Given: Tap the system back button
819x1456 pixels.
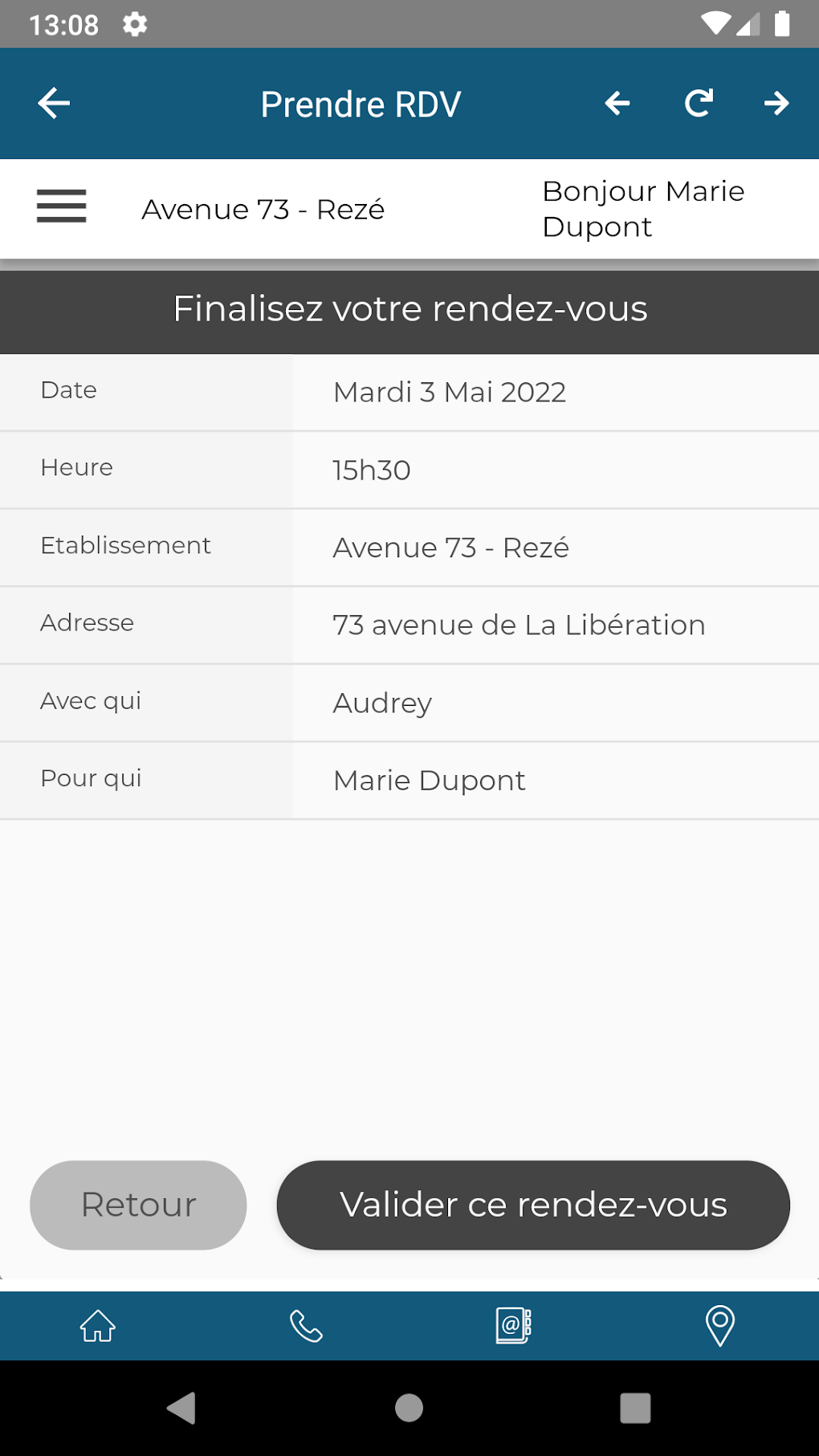Looking at the screenshot, I should click(182, 1408).
